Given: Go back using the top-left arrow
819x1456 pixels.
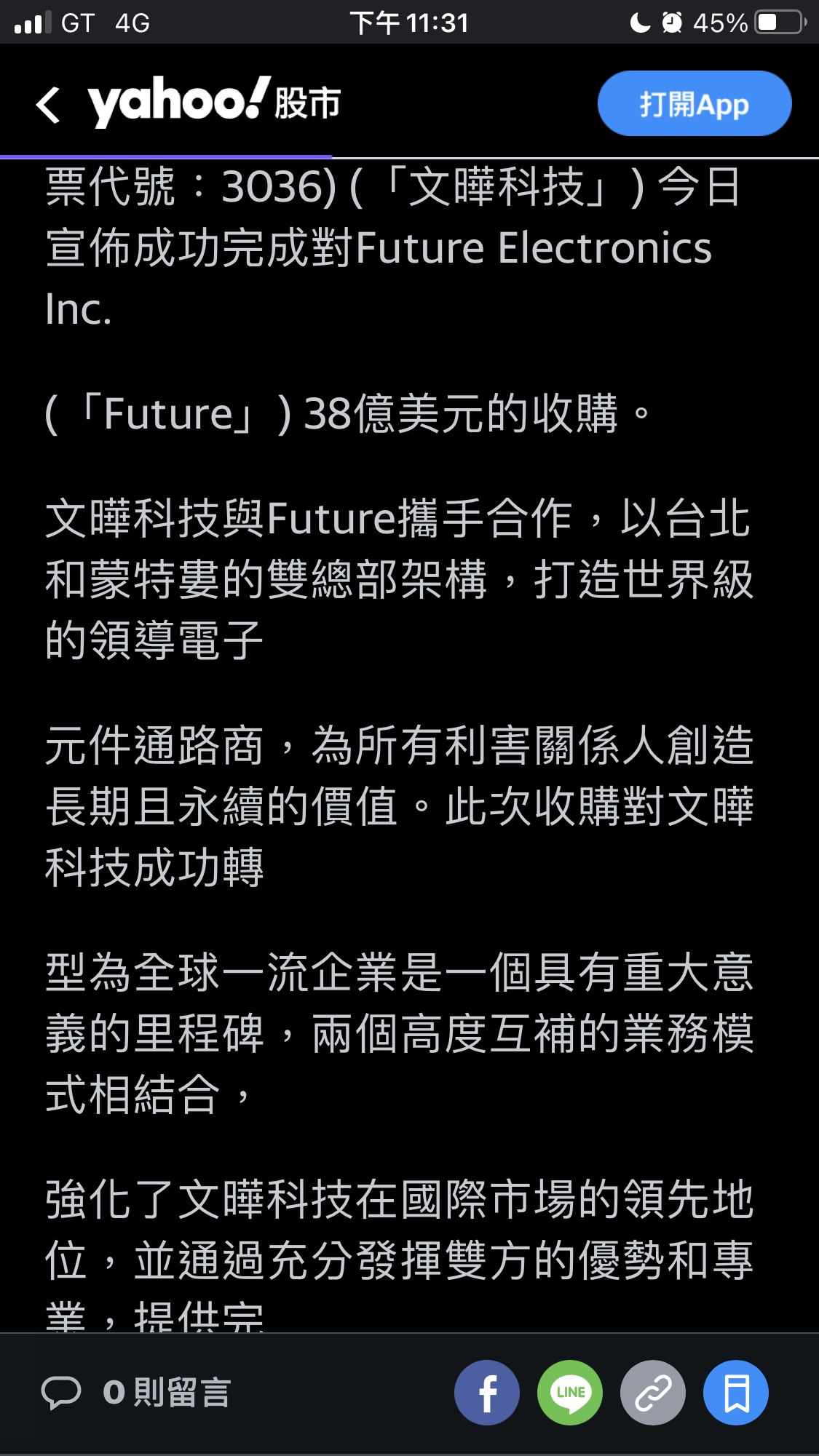Looking at the screenshot, I should (49, 105).
